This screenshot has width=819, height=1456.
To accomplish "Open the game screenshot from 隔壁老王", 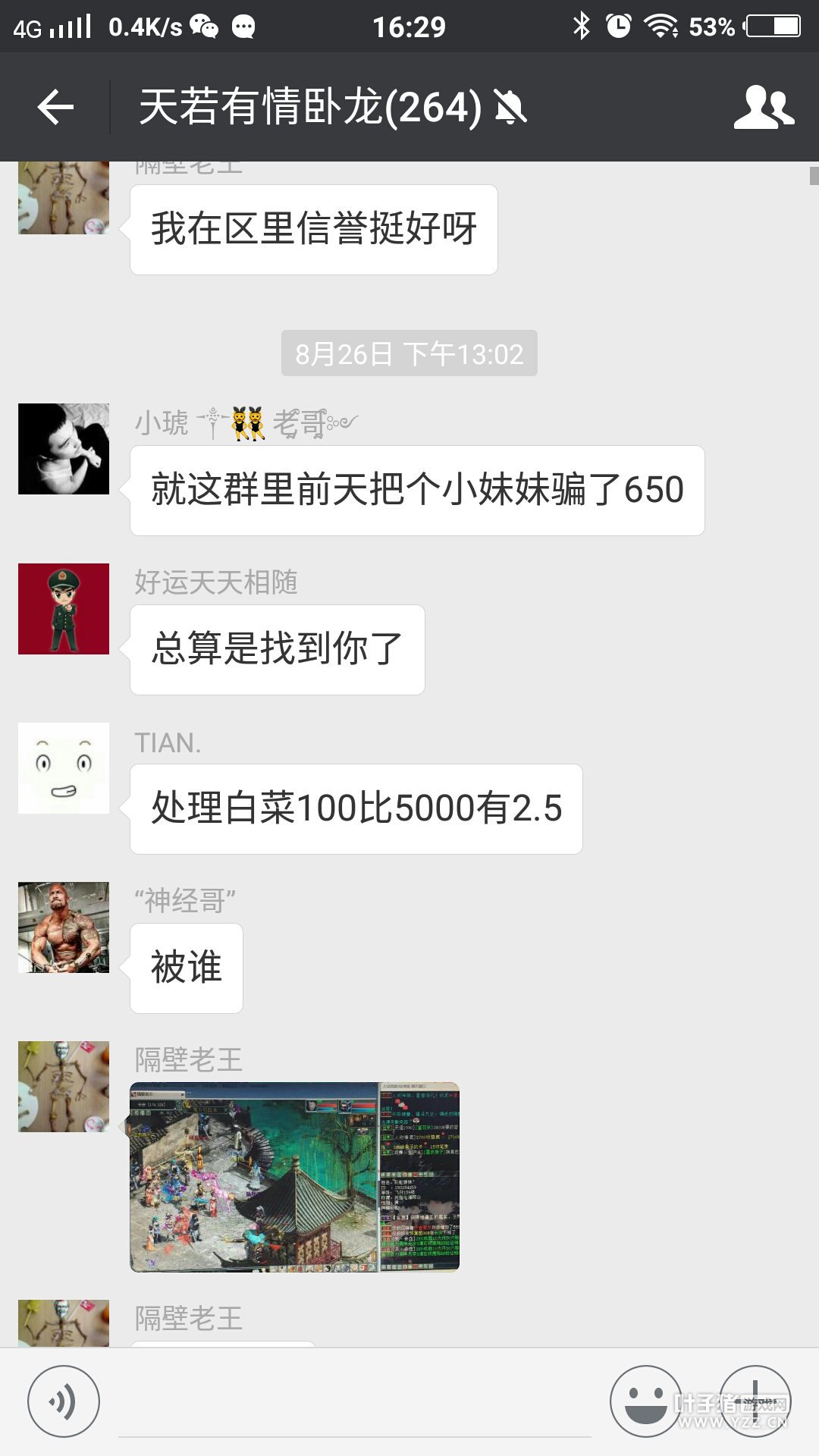I will (x=294, y=1177).
